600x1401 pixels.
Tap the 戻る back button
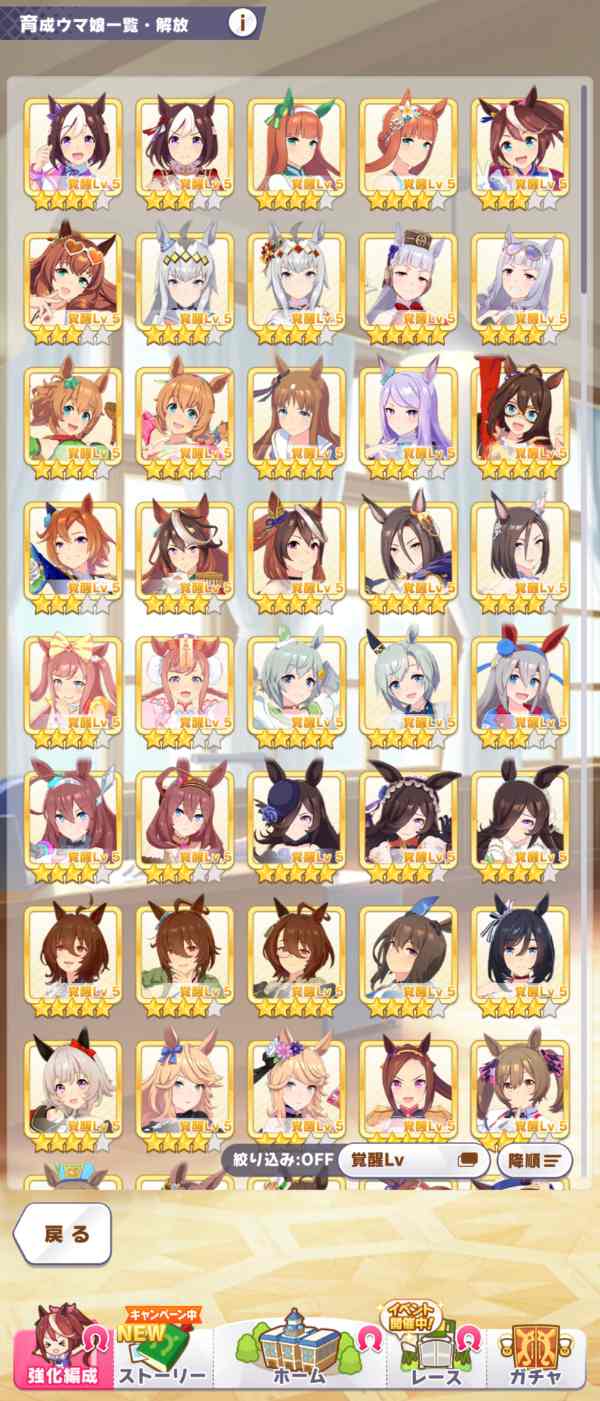tap(65, 1233)
